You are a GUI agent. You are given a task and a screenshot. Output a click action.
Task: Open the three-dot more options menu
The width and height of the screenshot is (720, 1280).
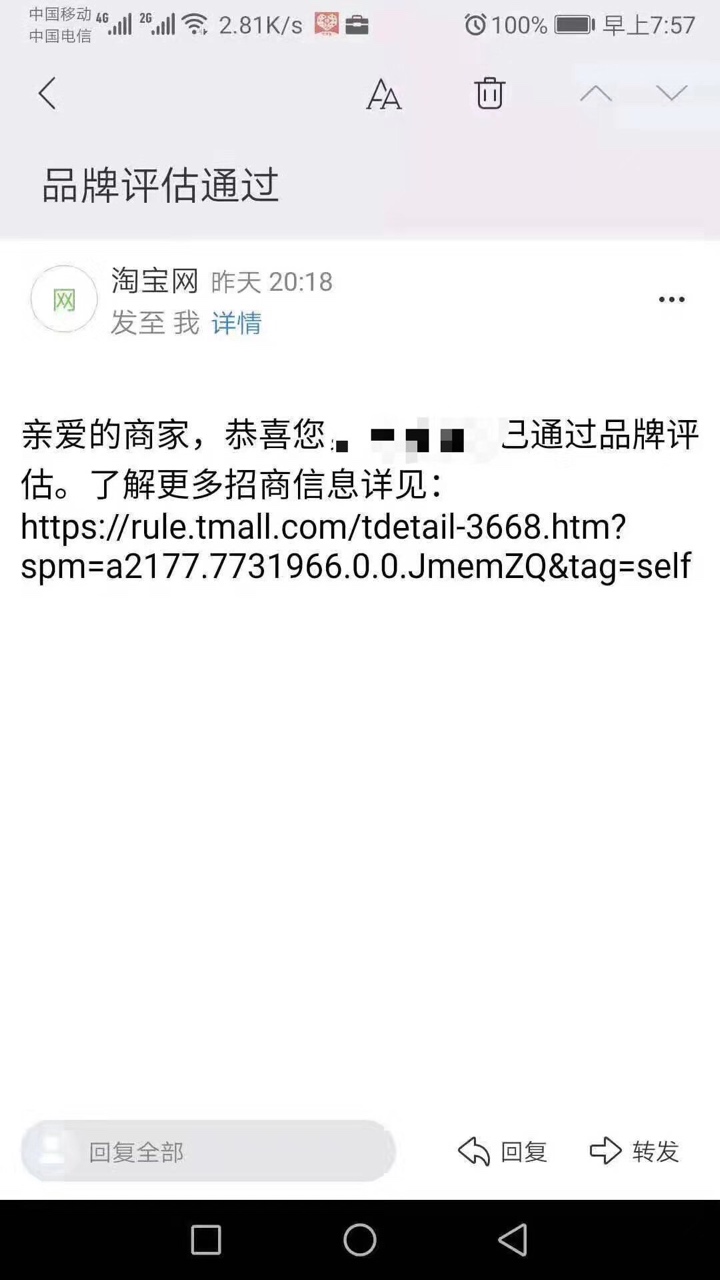tap(672, 299)
